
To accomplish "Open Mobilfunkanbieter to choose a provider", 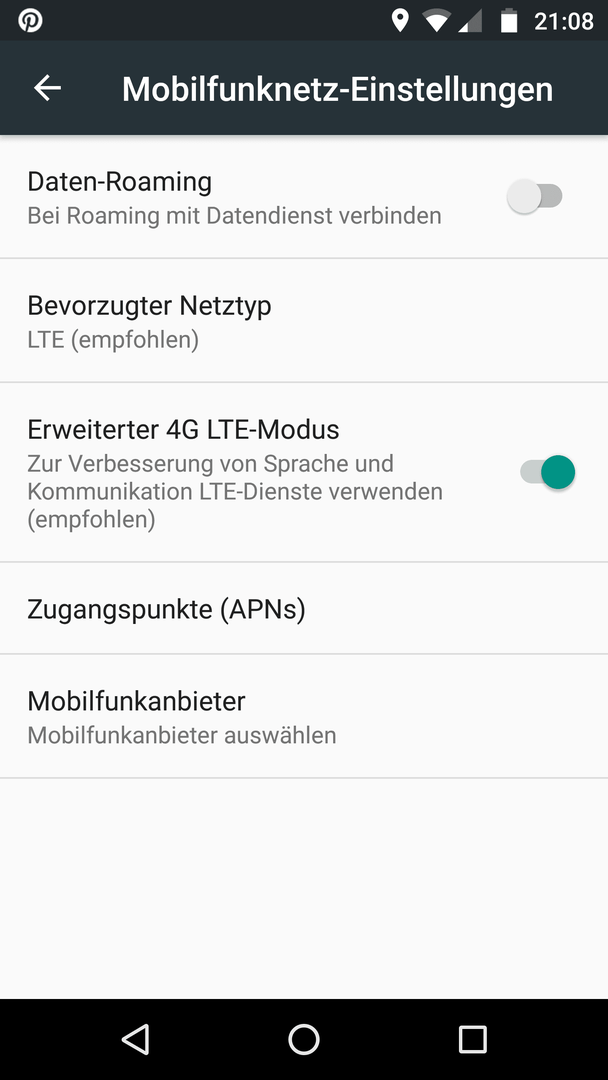I will (x=304, y=717).
